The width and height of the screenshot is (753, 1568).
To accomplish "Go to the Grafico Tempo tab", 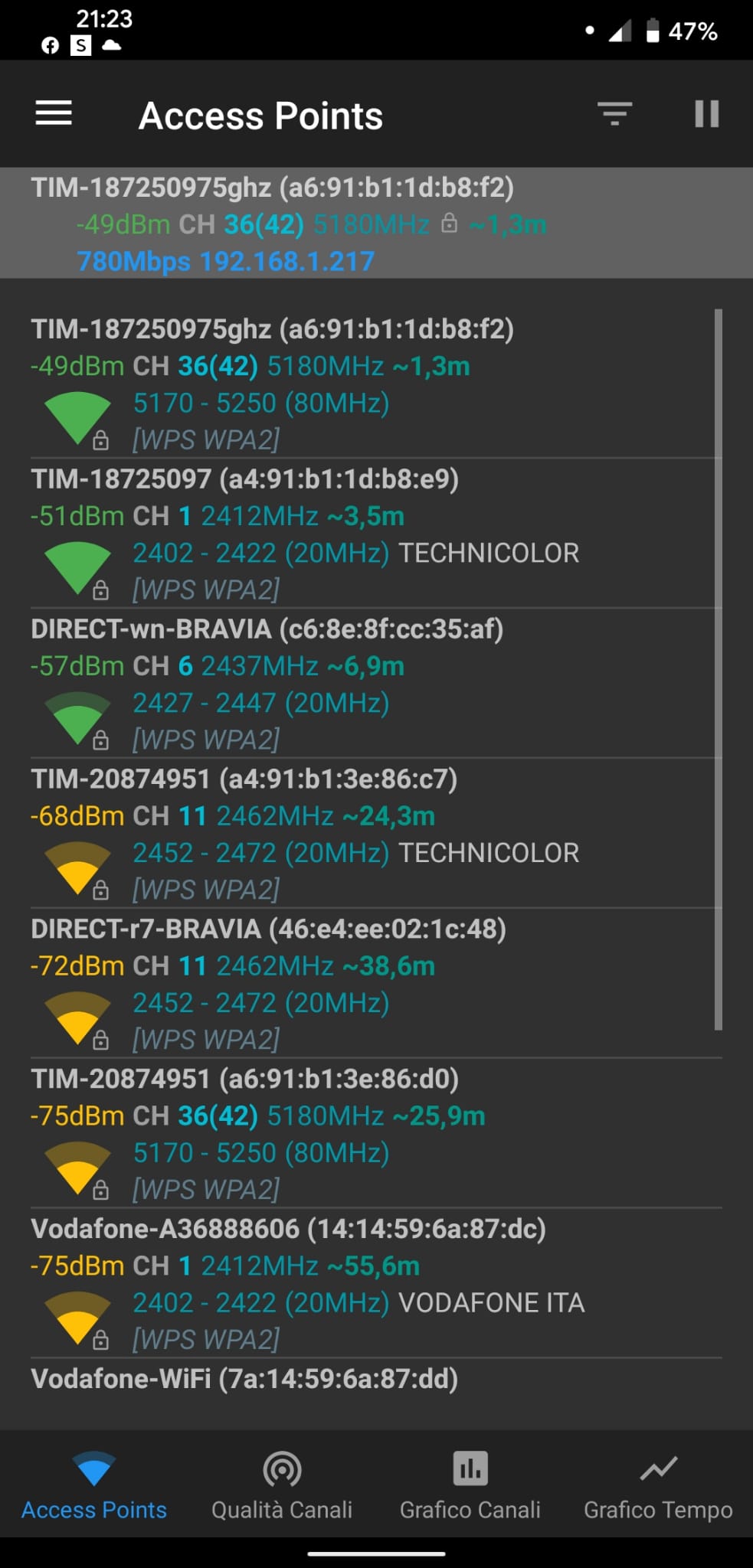I will (659, 1485).
